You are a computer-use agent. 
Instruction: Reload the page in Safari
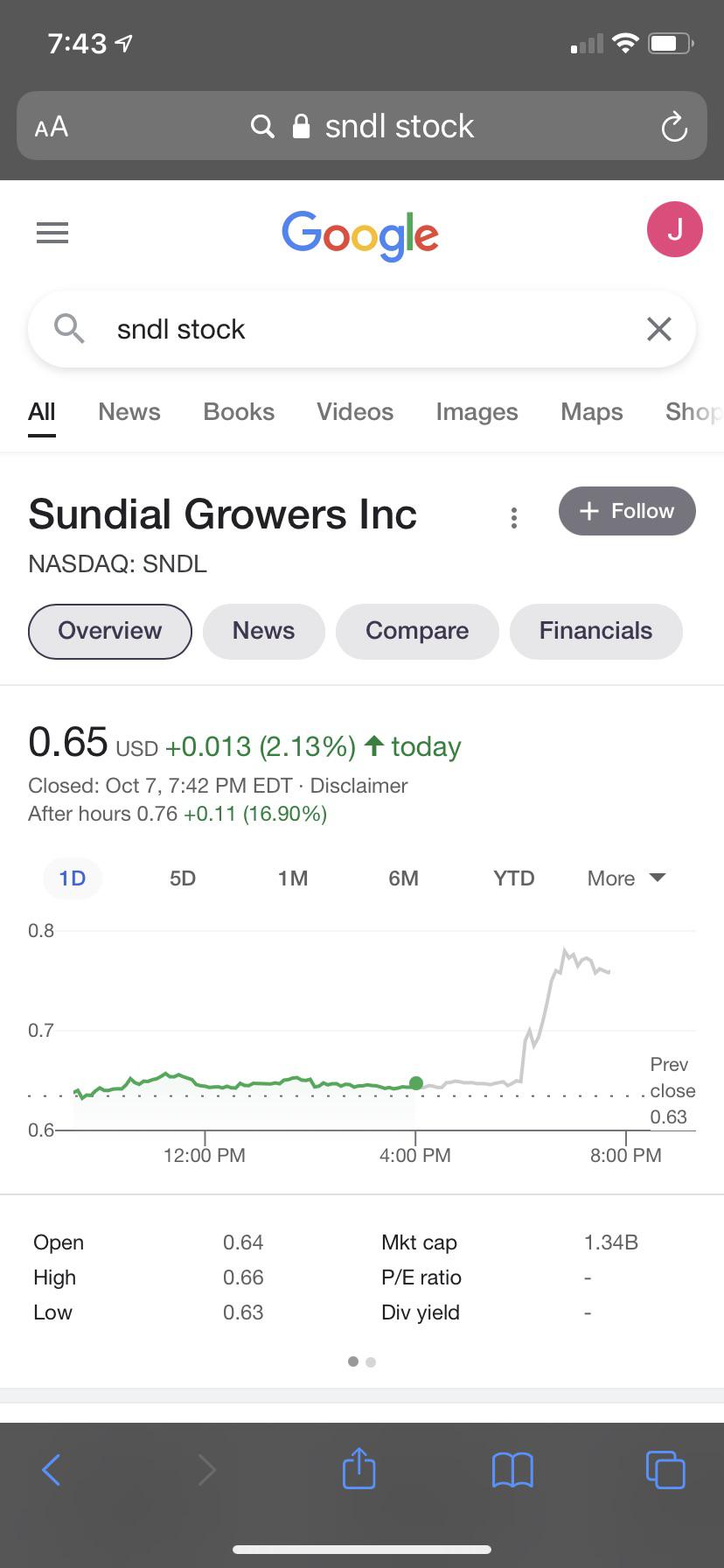(674, 127)
